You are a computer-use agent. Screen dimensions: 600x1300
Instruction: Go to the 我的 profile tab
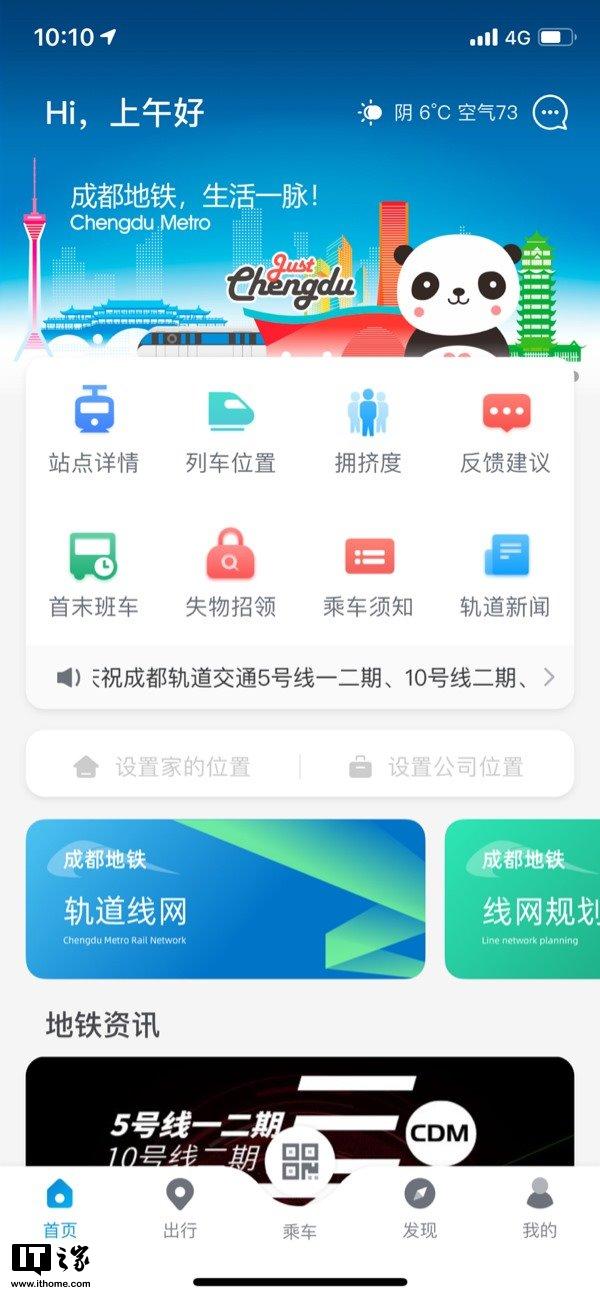click(x=540, y=1207)
